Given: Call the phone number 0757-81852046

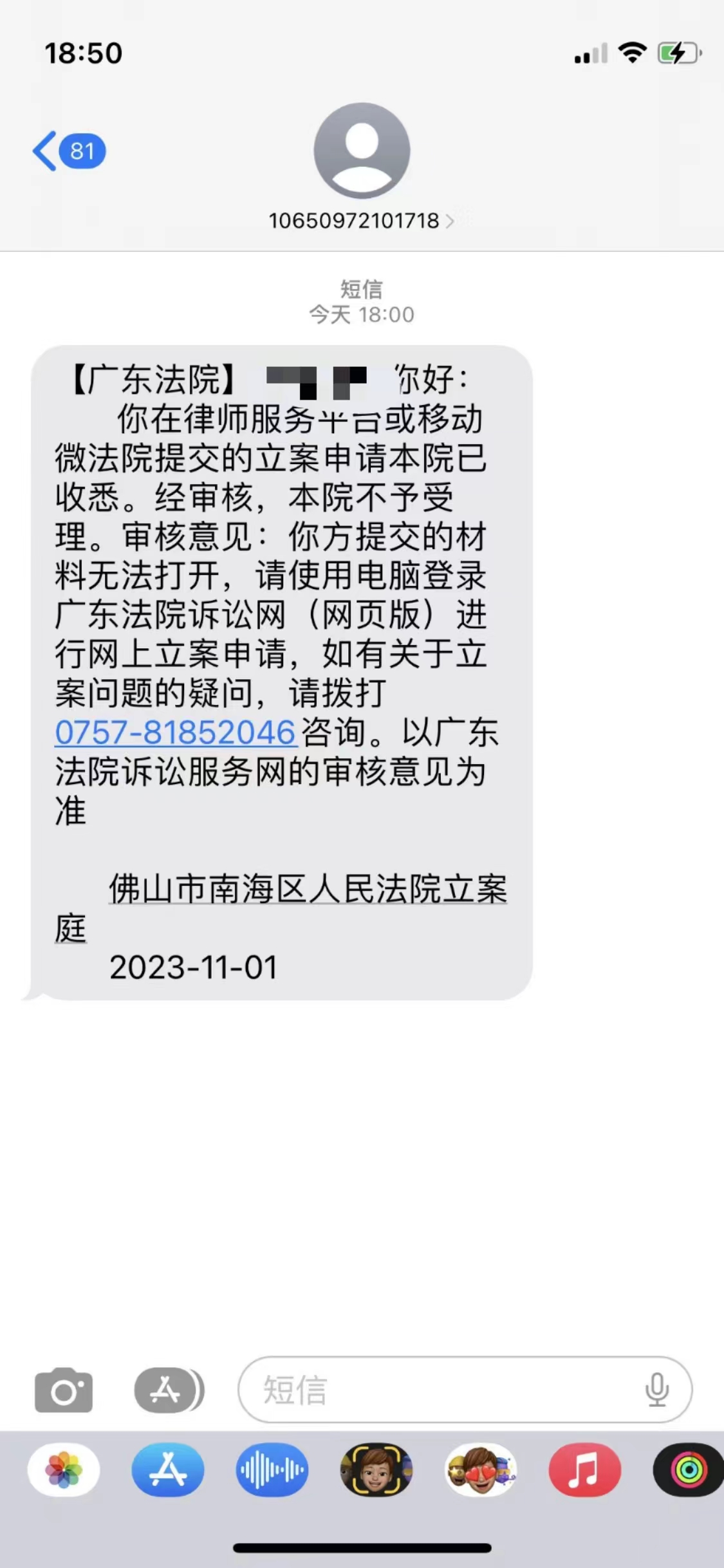Looking at the screenshot, I should pyautogui.click(x=175, y=733).
